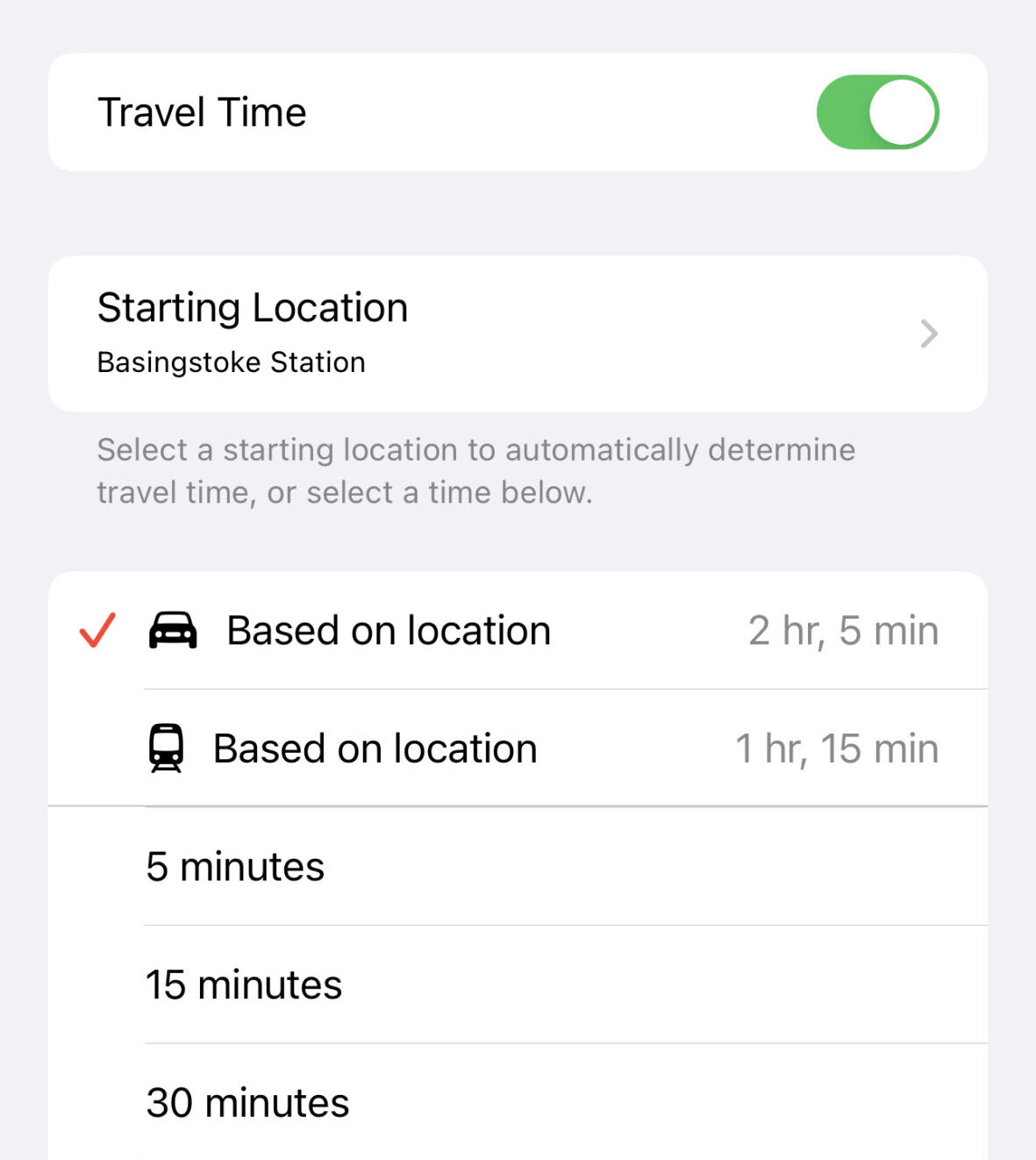Set travel time to 5 minutes
This screenshot has height=1160, width=1036.
[518, 867]
